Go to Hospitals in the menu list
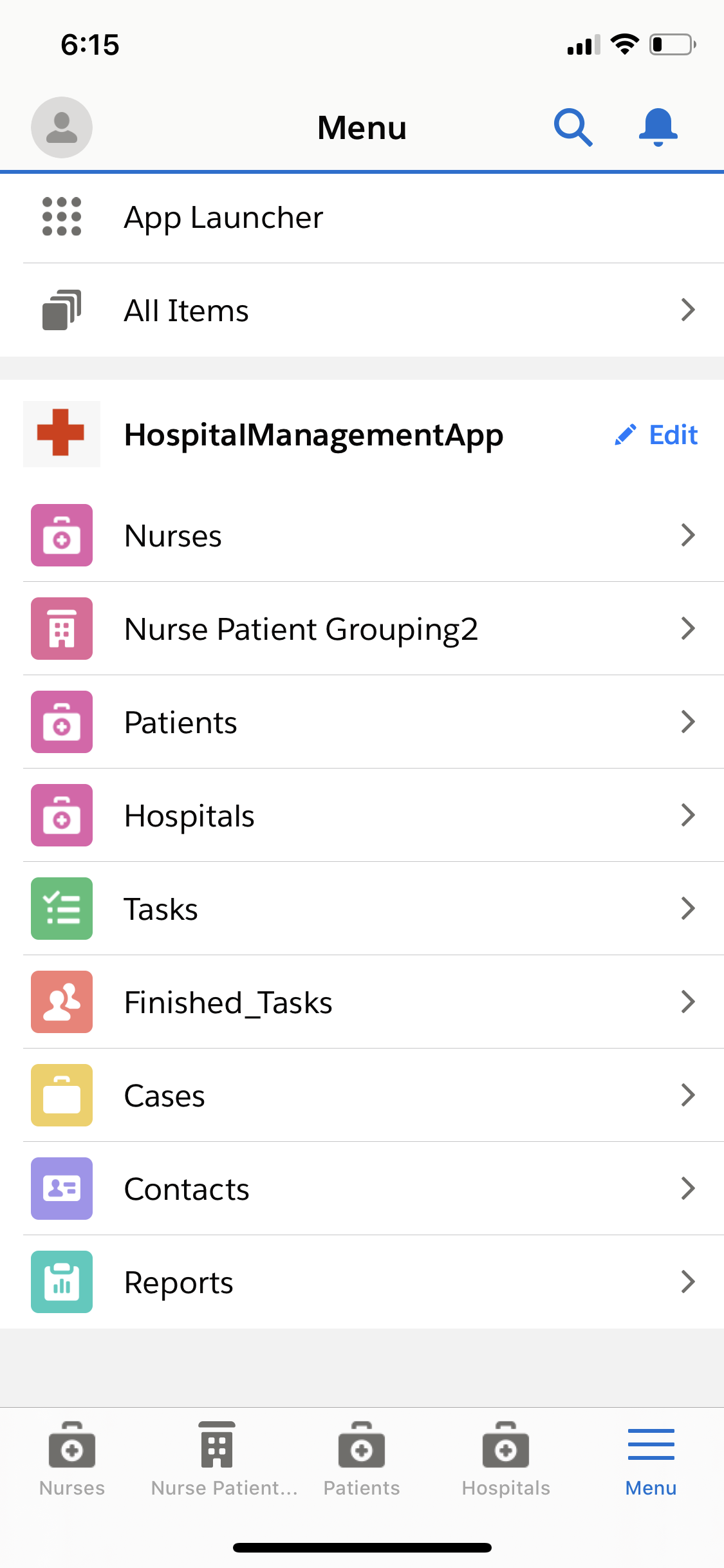This screenshot has height=1568, width=724. pos(360,816)
